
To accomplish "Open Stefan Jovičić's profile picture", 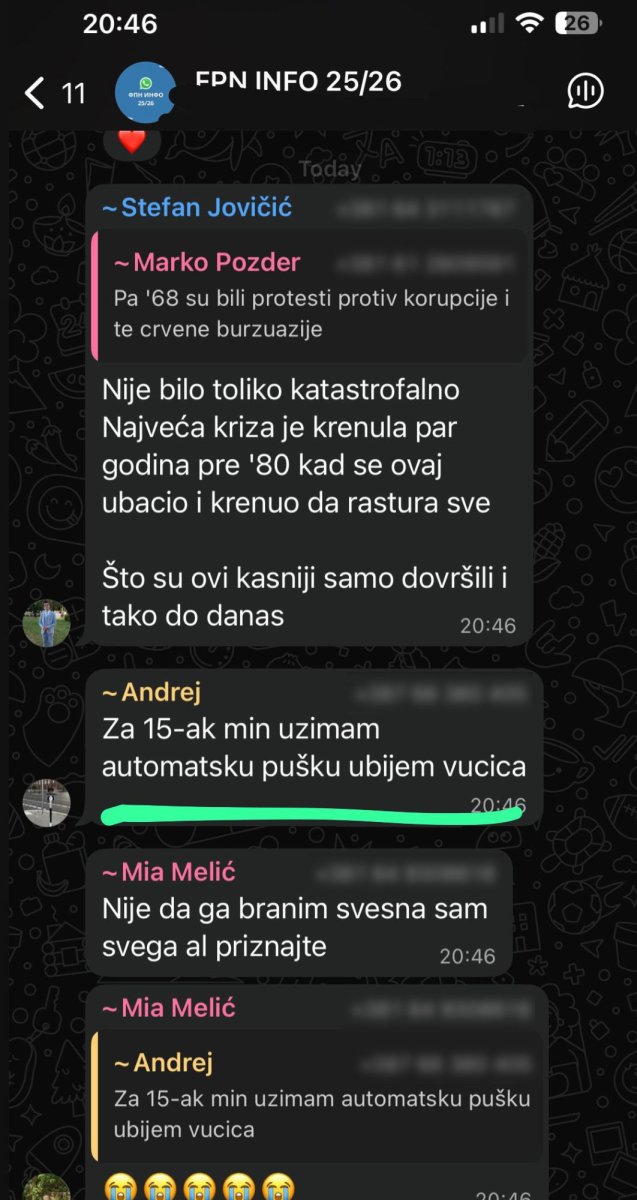I will [46, 623].
